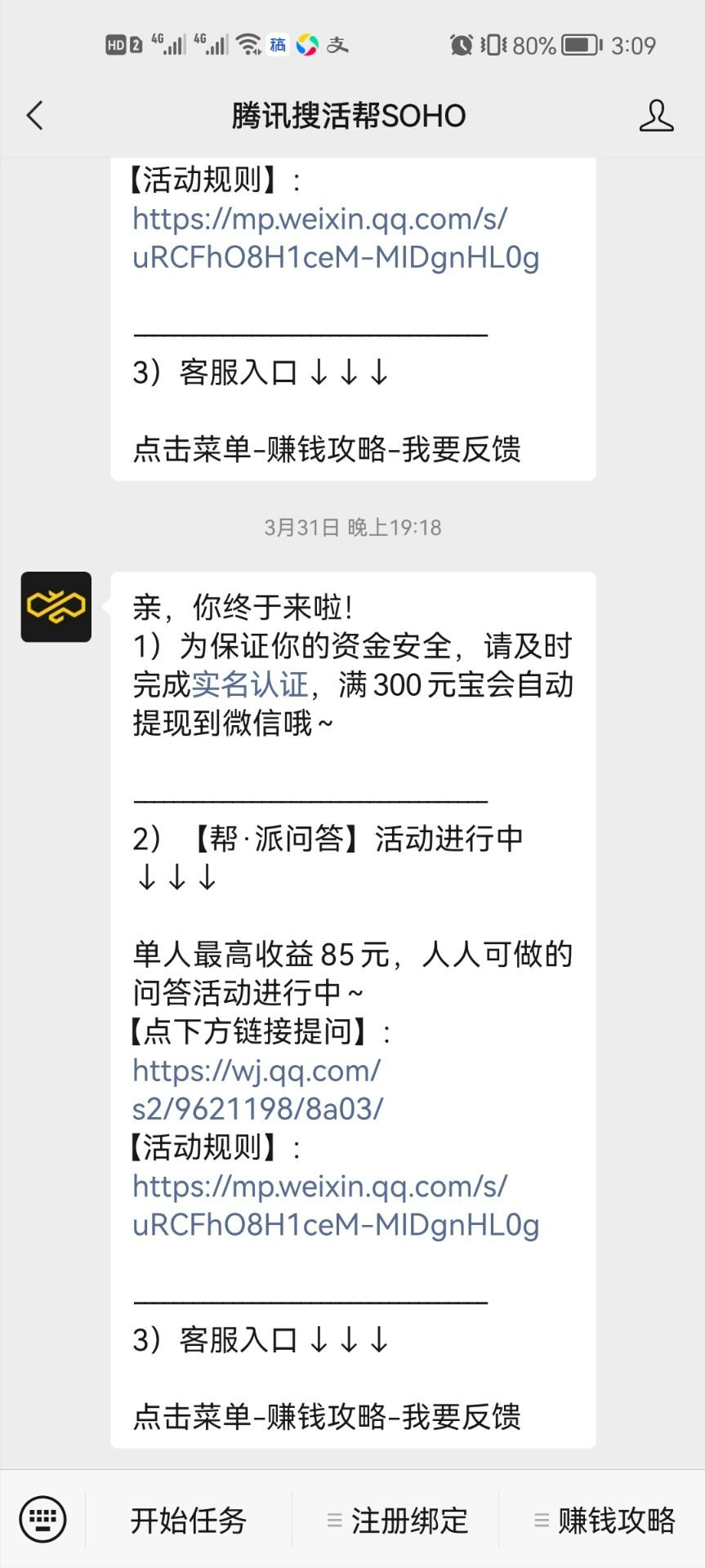Tap the account avatar beside the message

coord(56,607)
